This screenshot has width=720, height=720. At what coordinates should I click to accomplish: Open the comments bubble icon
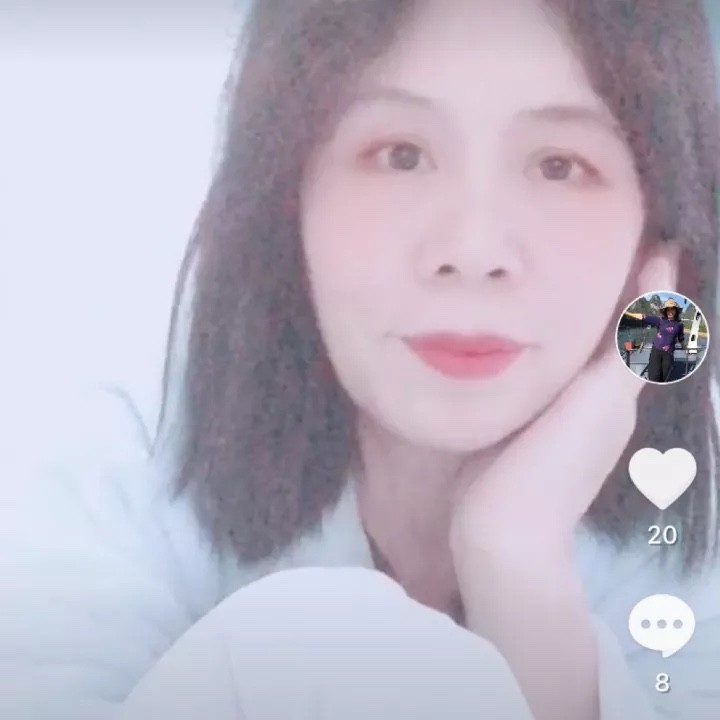coord(661,626)
